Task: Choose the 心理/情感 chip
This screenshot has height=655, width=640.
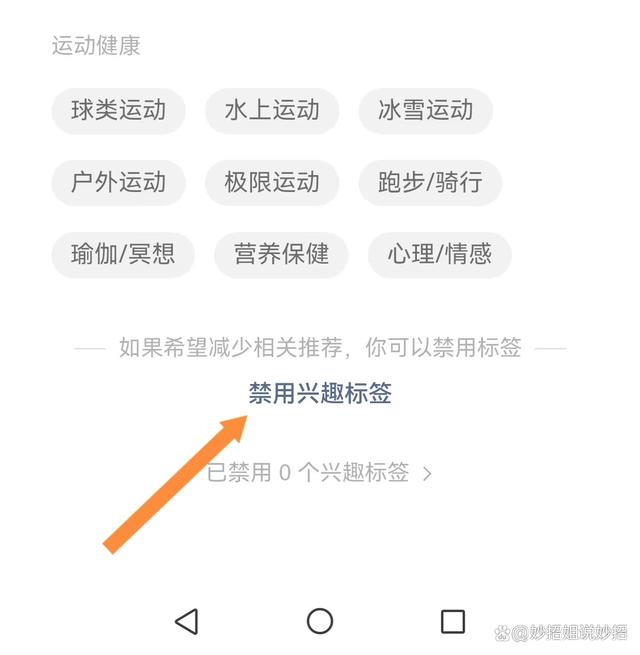Action: pos(440,255)
